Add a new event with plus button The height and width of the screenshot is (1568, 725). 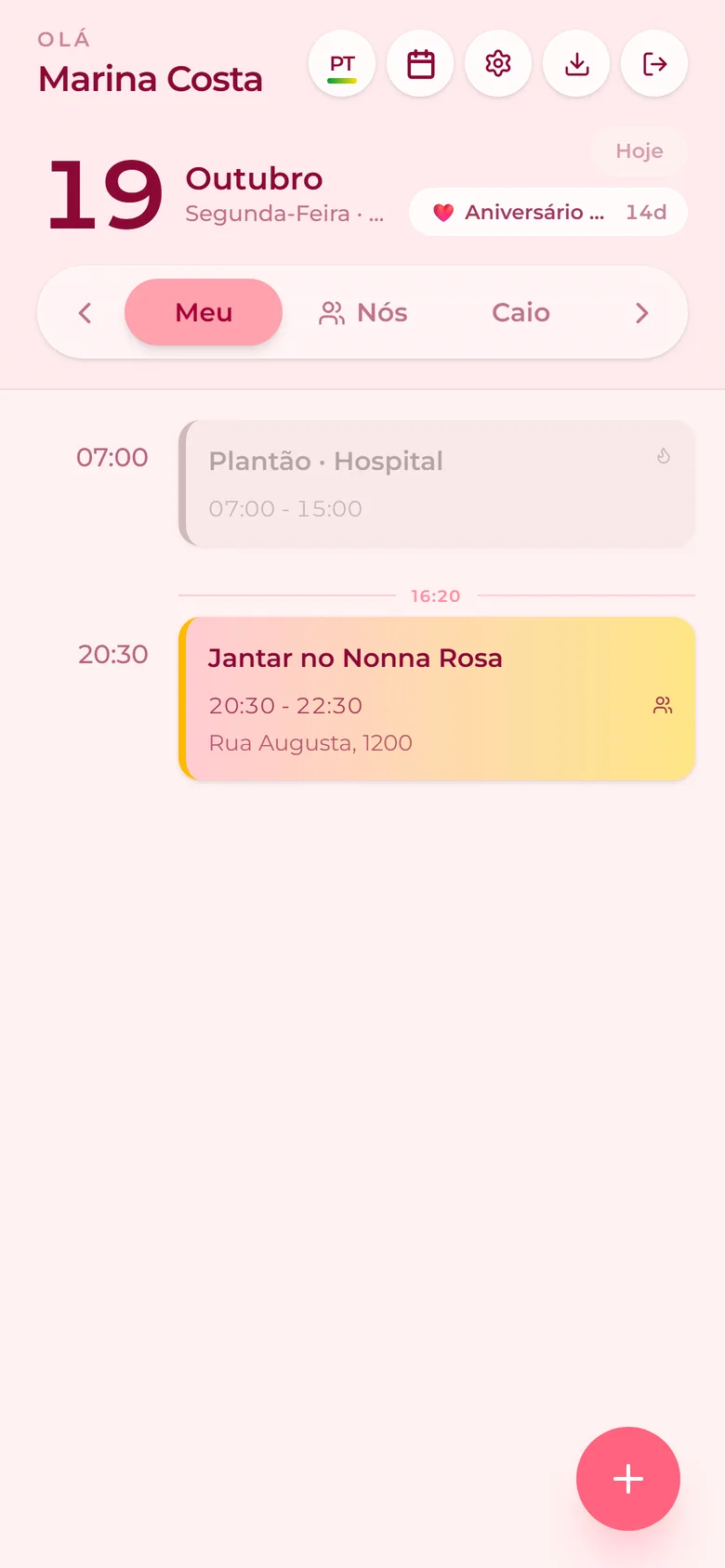628,1479
